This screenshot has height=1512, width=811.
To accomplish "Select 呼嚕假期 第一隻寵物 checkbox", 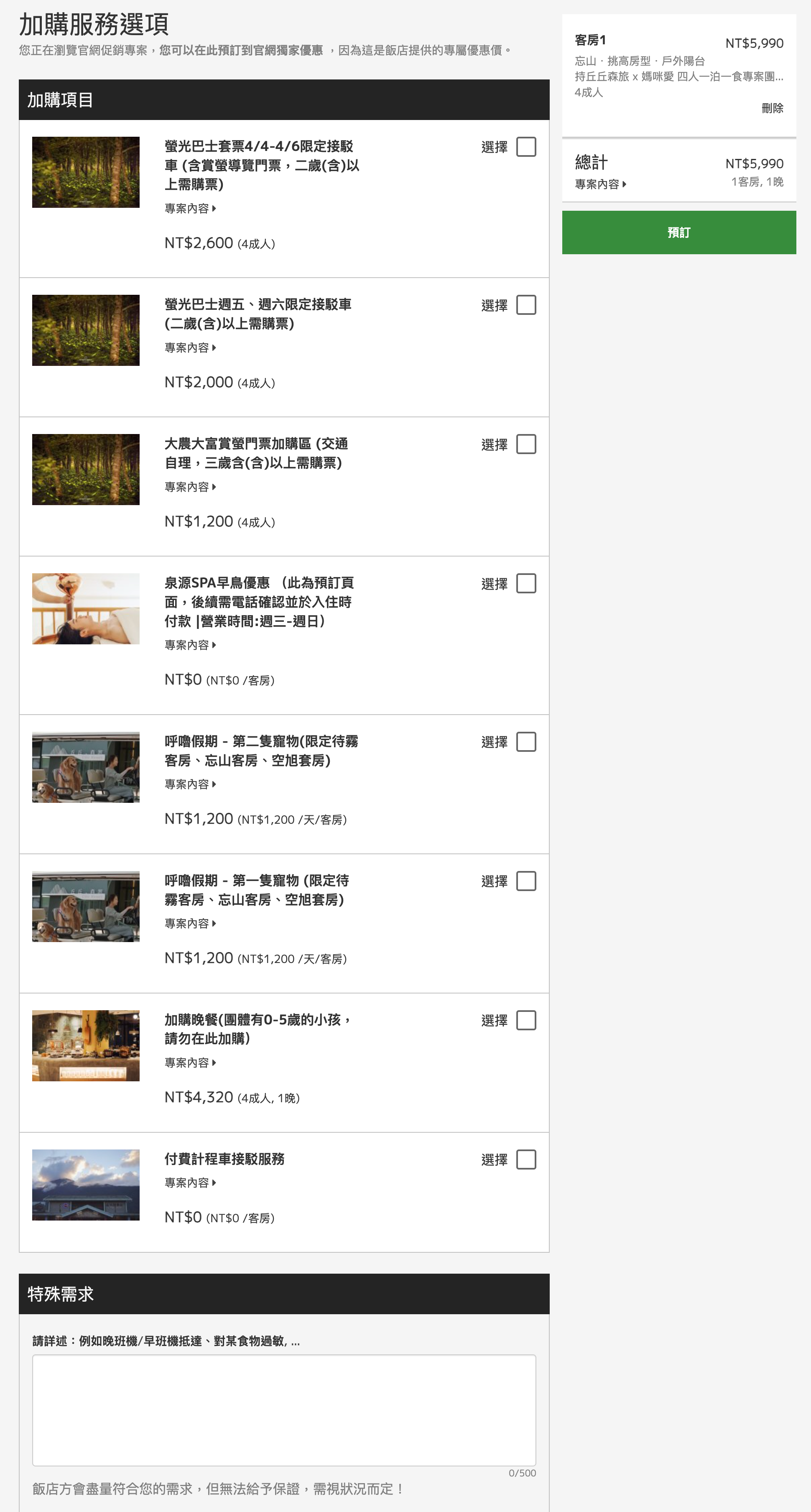I will coord(526,881).
